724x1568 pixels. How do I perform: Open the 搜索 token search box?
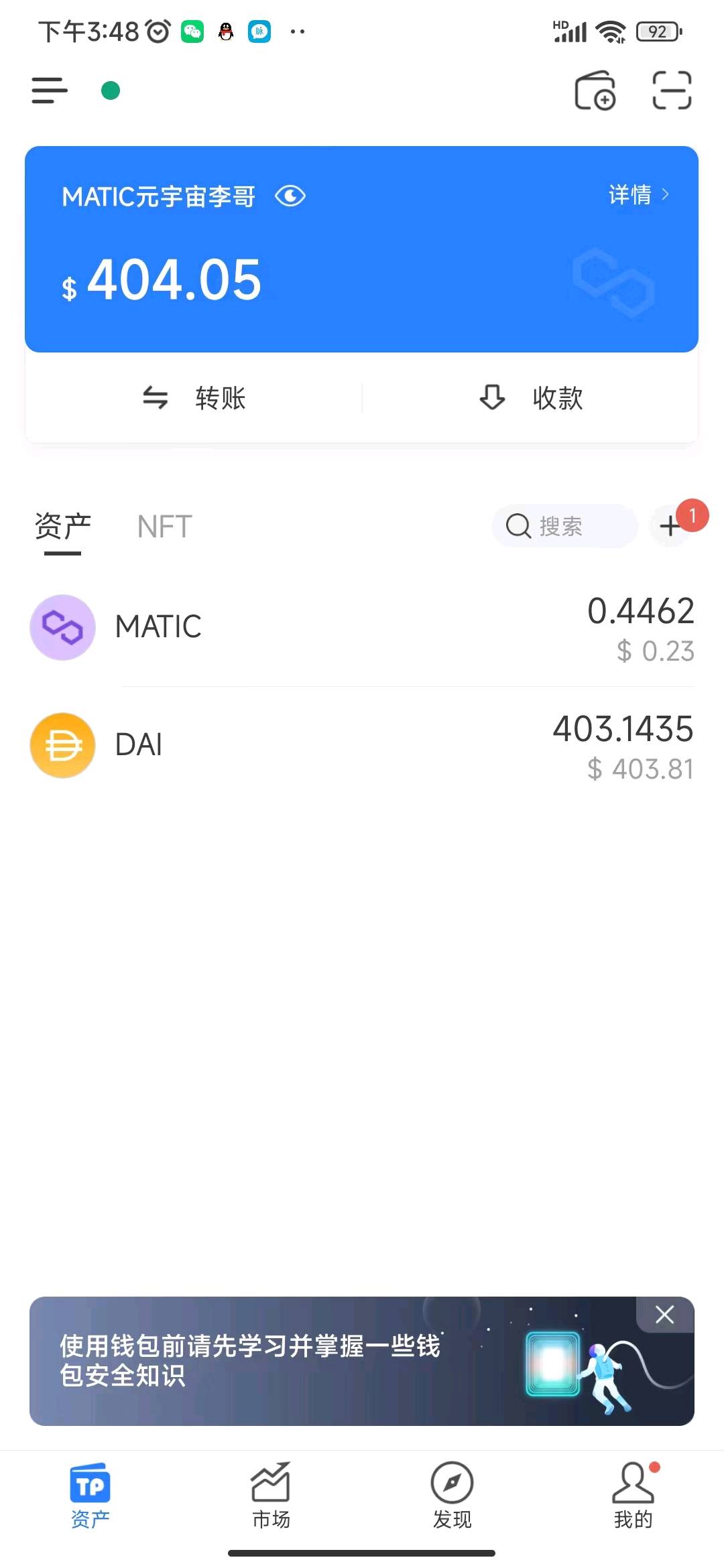click(x=564, y=526)
